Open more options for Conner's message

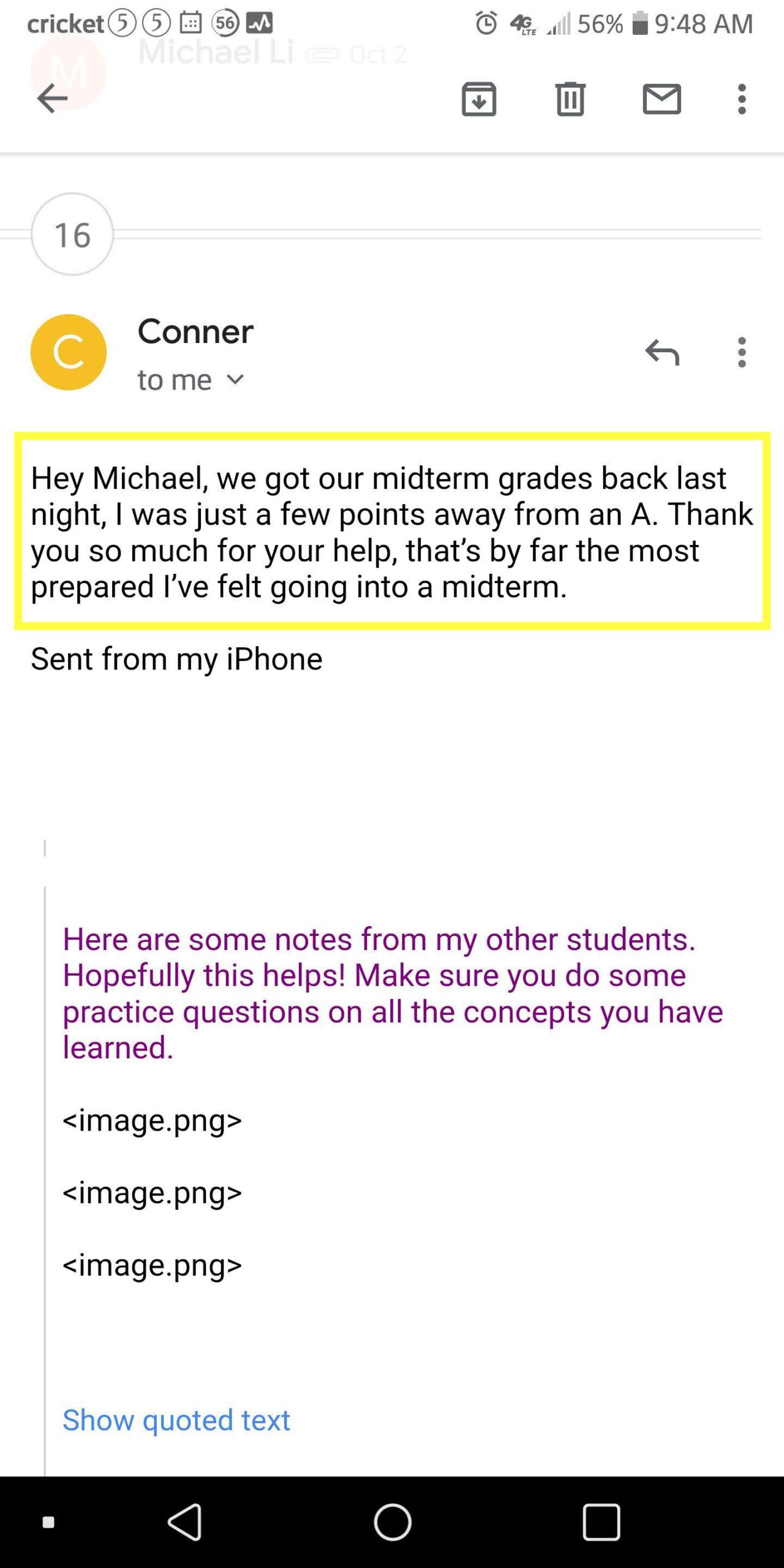pyautogui.click(x=742, y=352)
